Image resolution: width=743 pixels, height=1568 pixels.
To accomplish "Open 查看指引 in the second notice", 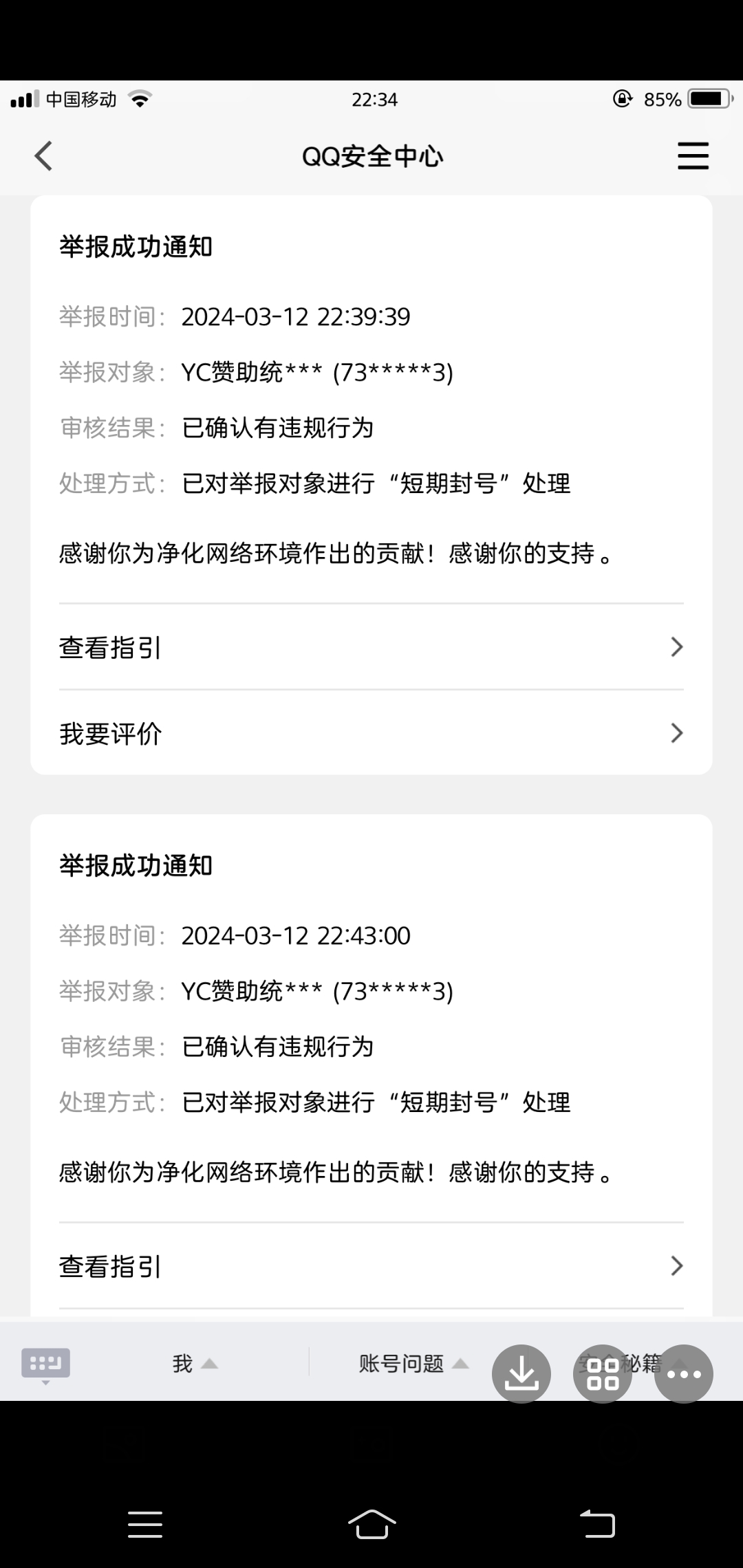I will 677,1265.
